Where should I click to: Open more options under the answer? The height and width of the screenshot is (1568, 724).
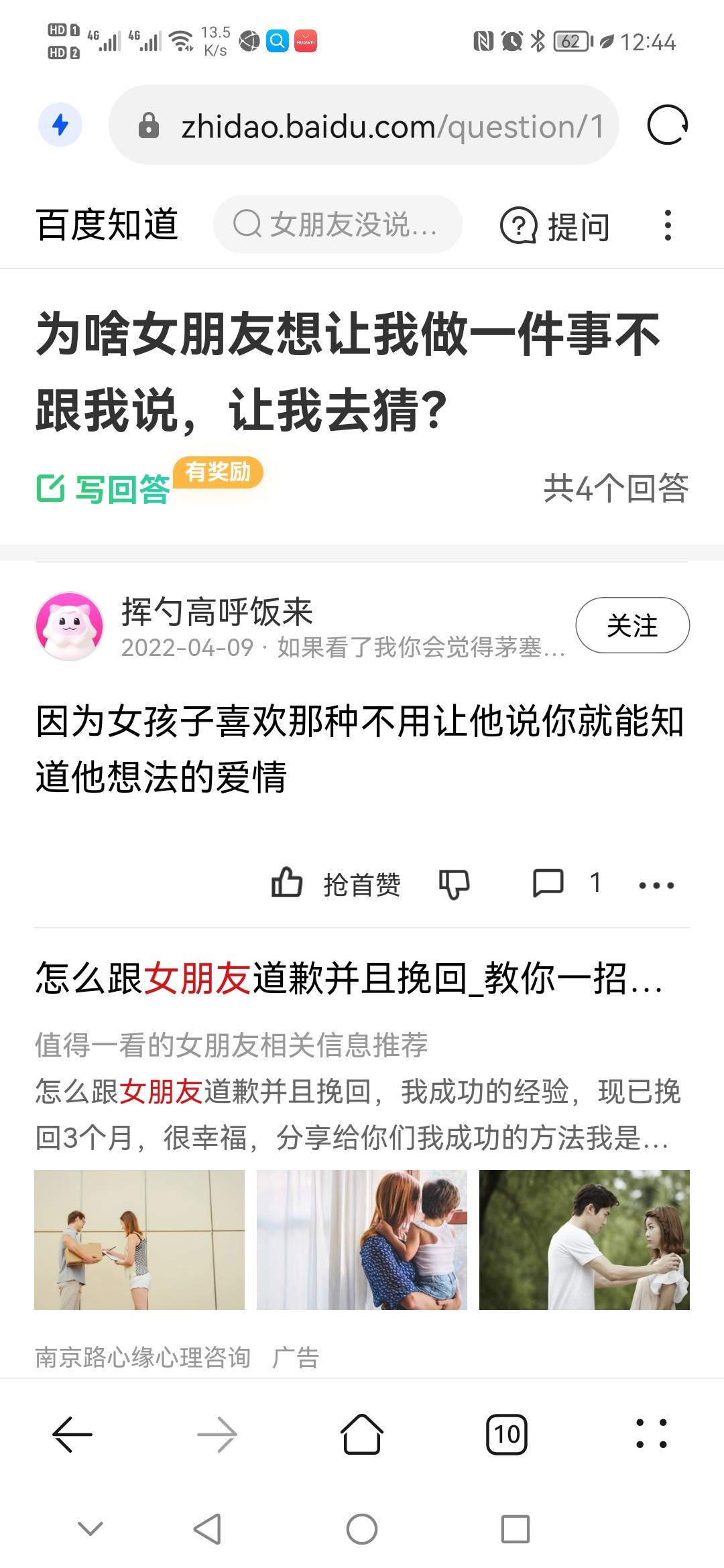[x=656, y=885]
